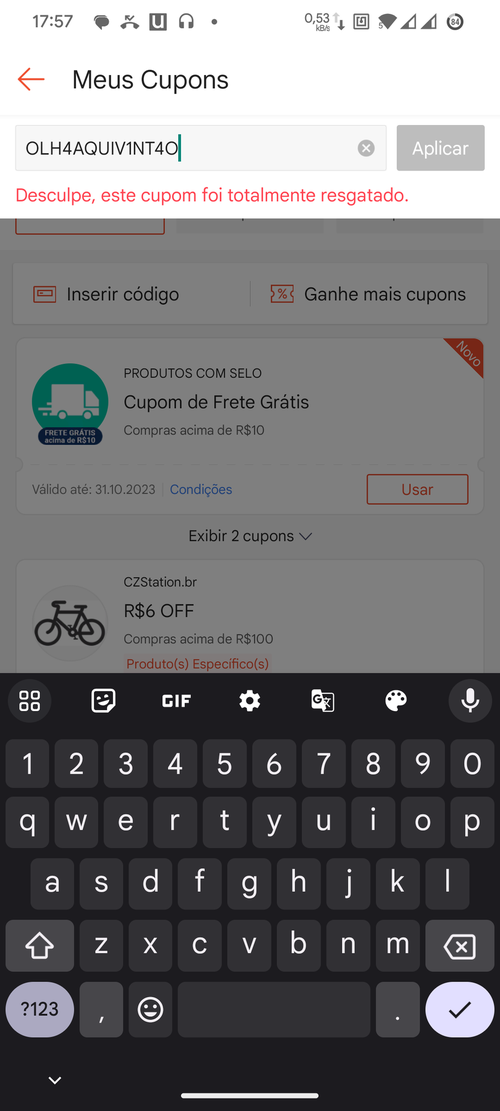The width and height of the screenshot is (500, 1111).
Task: Open Condições link of free shipping coupon
Action: (201, 490)
